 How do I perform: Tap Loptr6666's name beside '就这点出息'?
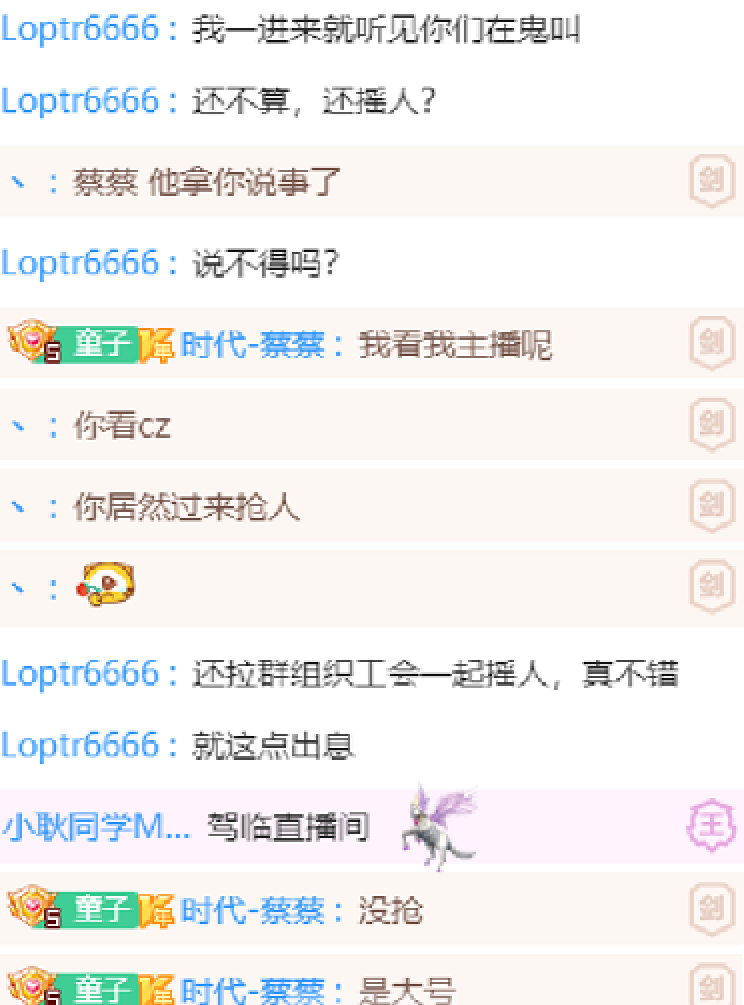click(x=80, y=745)
